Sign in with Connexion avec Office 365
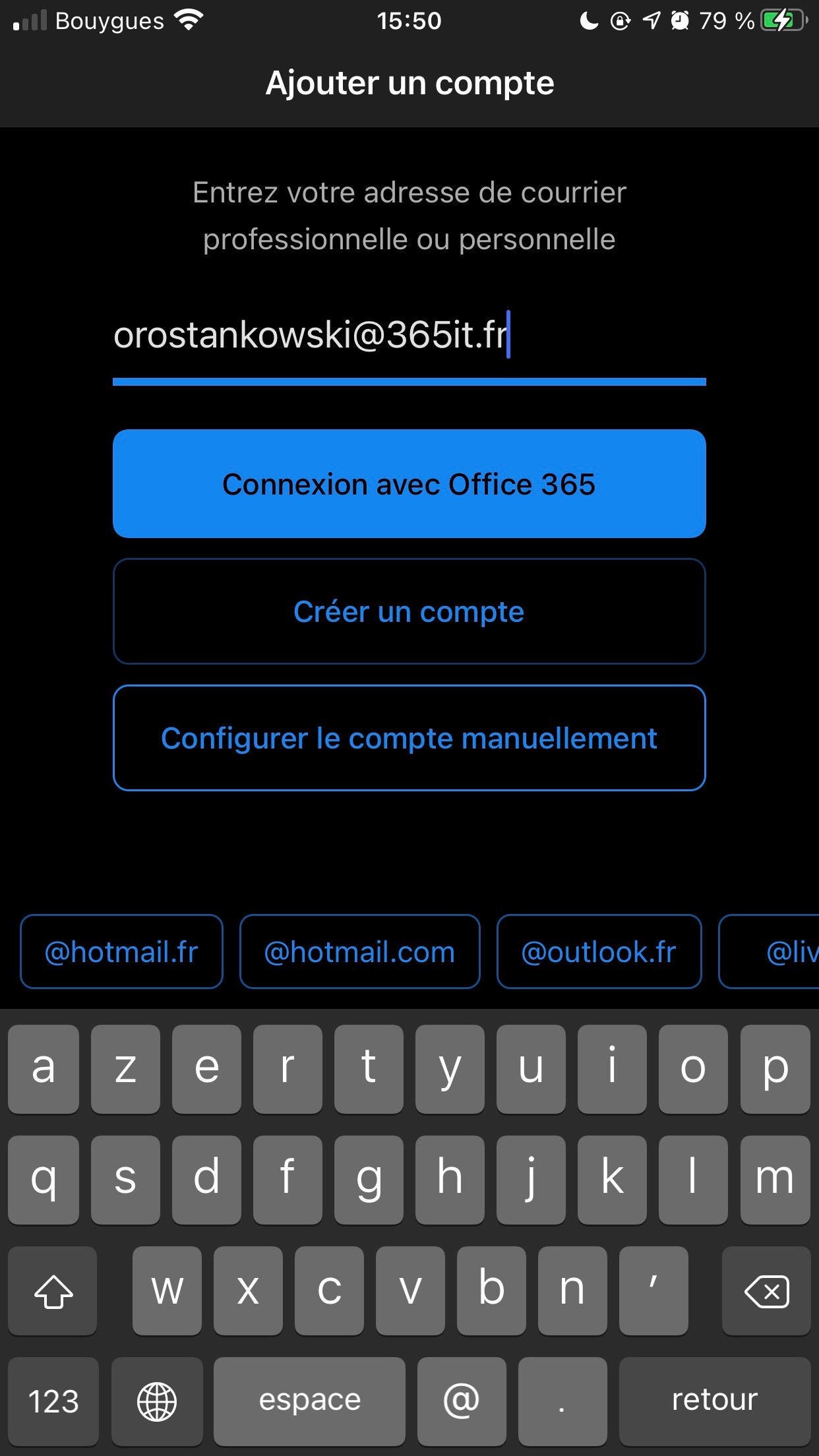Screen dimensions: 819x1456 pos(409,484)
